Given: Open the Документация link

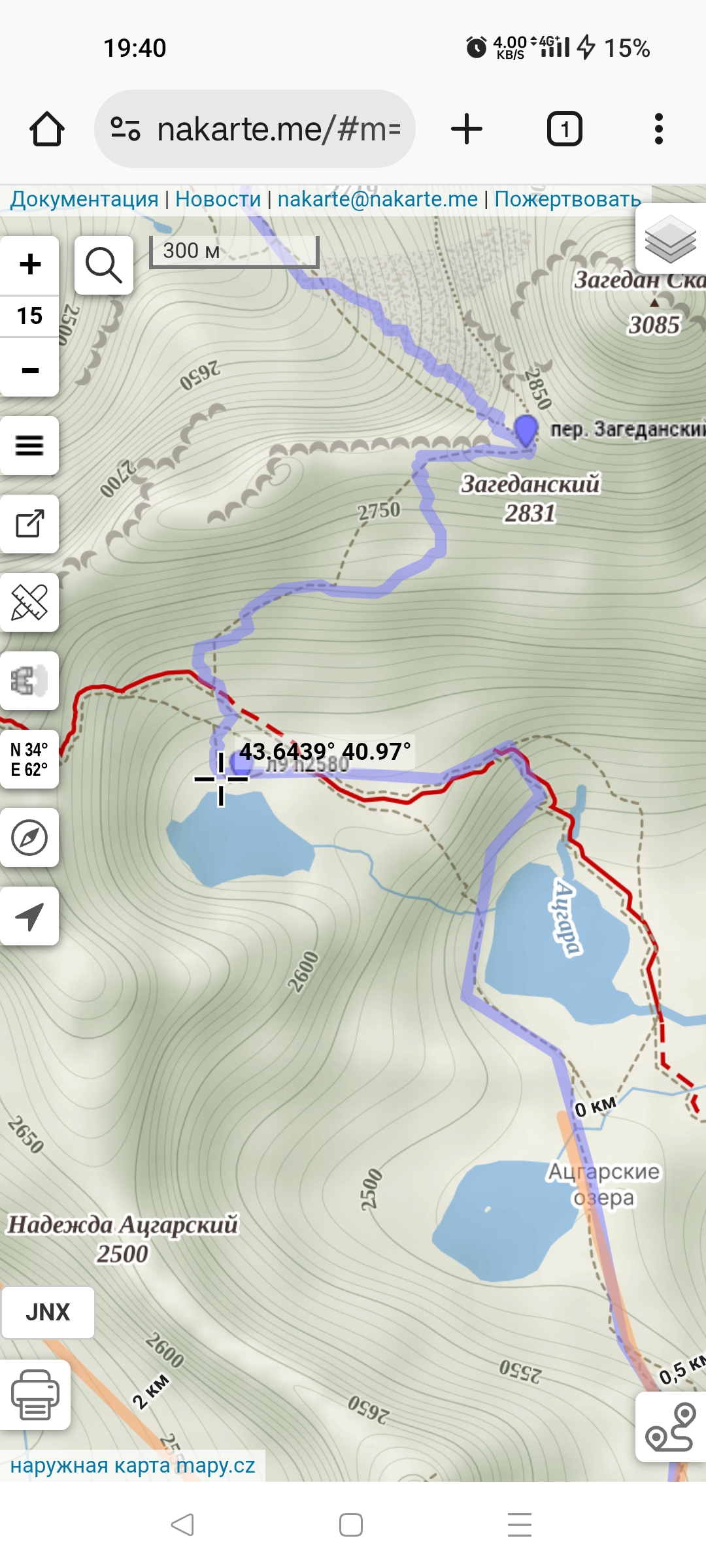Looking at the screenshot, I should tap(84, 199).
